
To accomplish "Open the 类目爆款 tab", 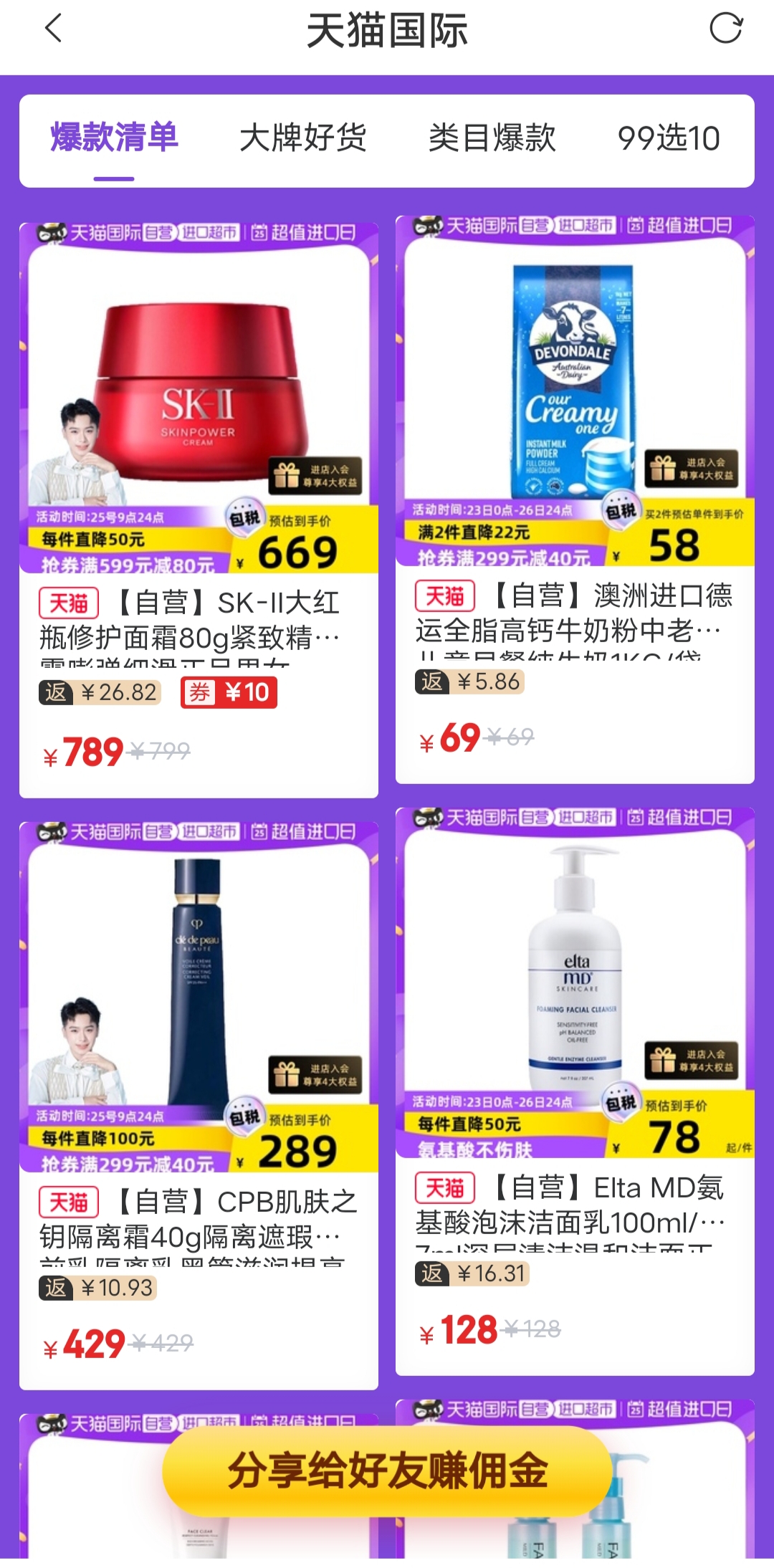I will (x=492, y=138).
